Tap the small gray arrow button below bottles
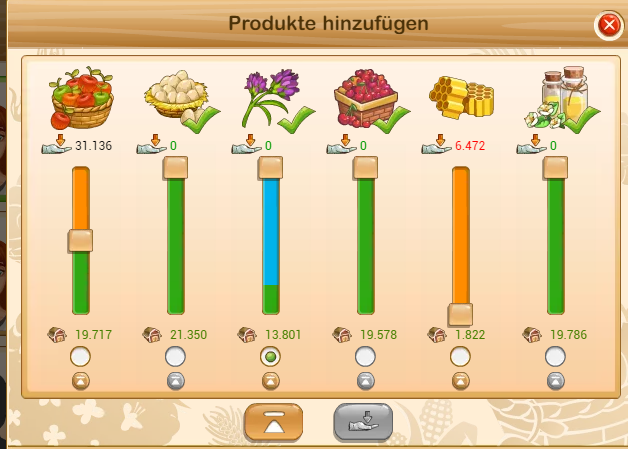The image size is (628, 449). coord(555,380)
